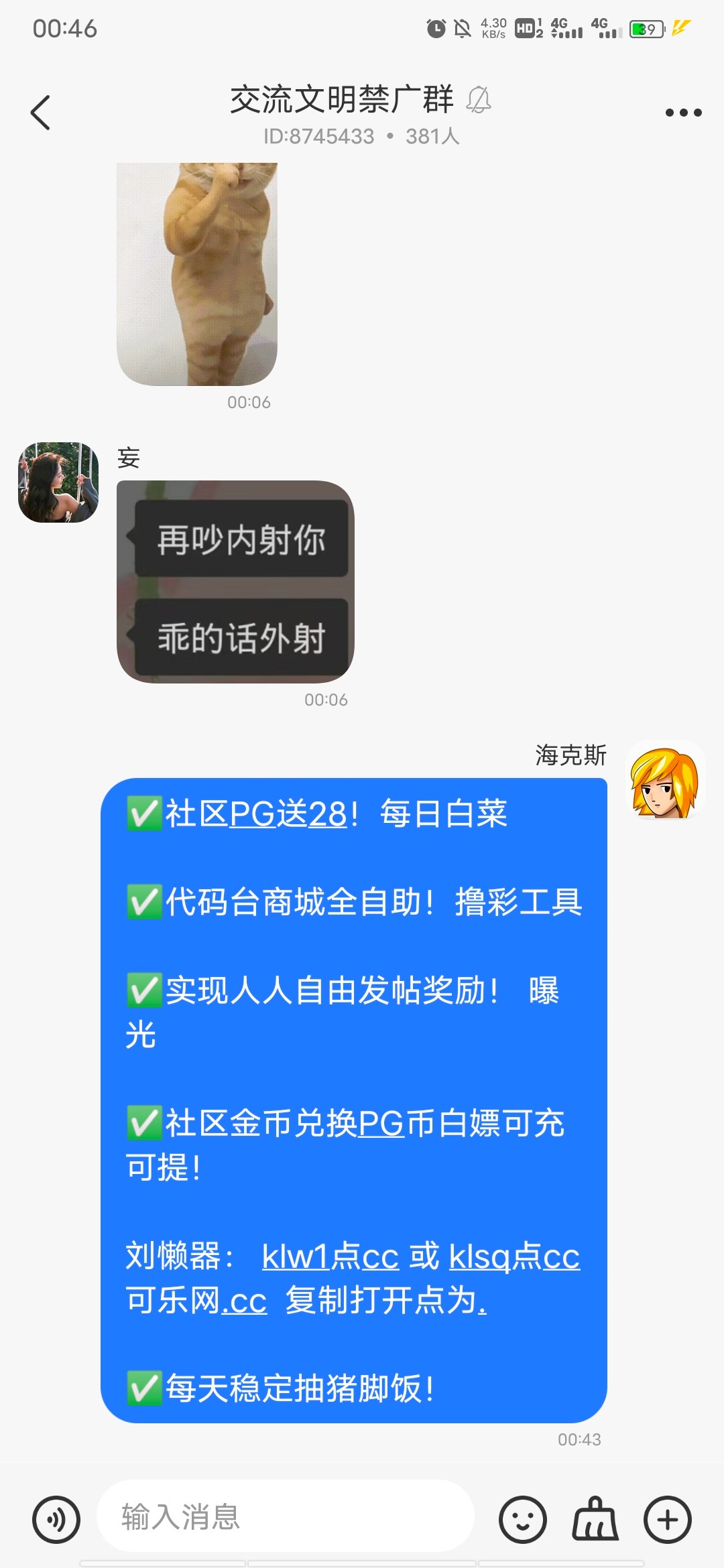
Task: Open the emoji picker
Action: (x=522, y=1519)
